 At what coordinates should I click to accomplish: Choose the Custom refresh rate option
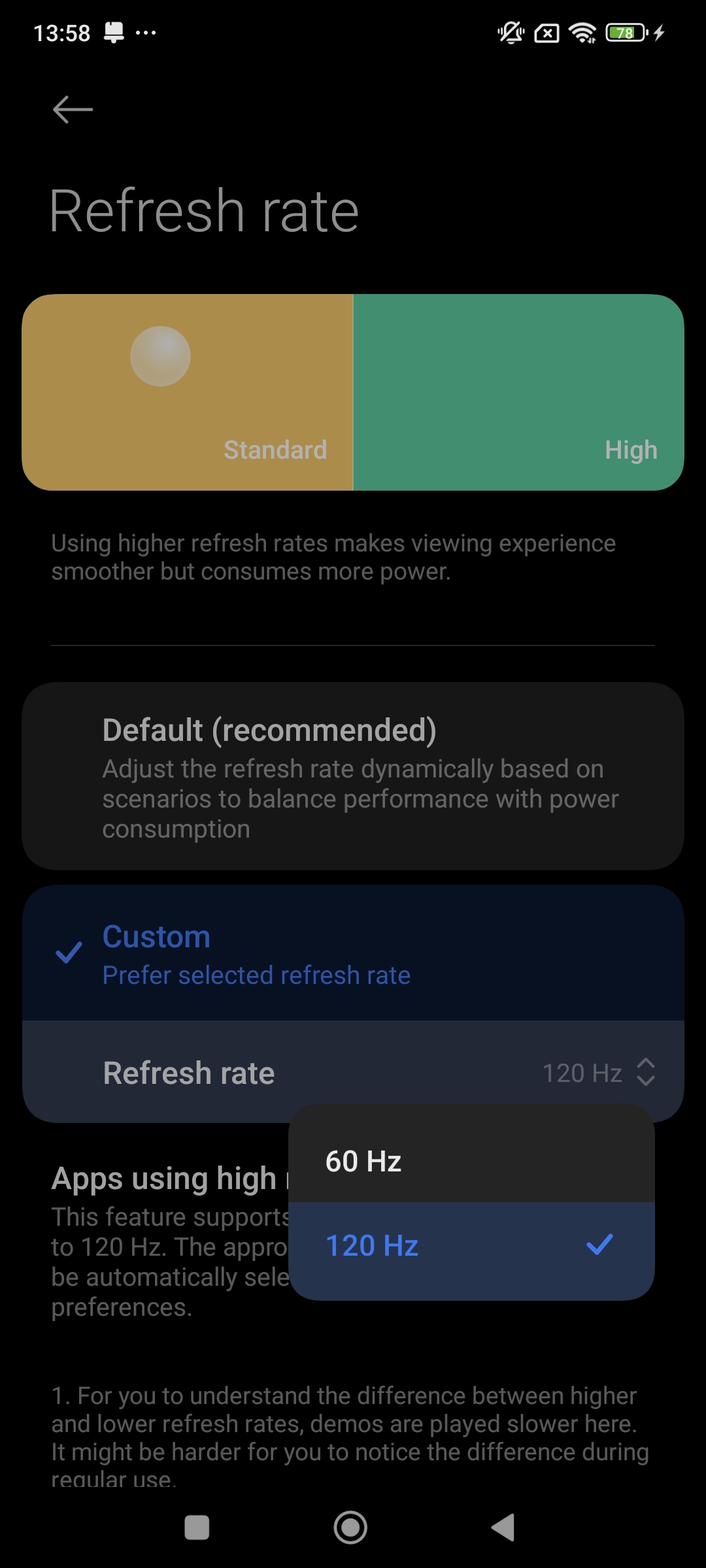[x=353, y=953]
